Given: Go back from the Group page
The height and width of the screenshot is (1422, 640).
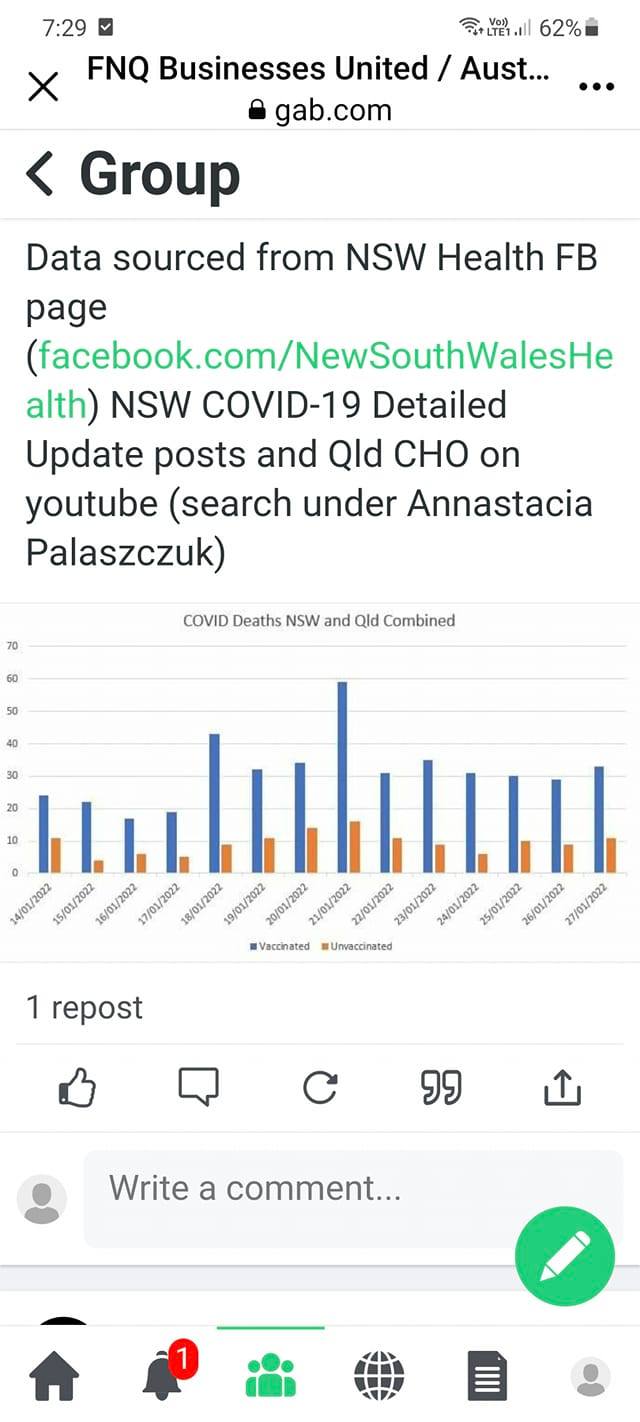Looking at the screenshot, I should tap(40, 173).
